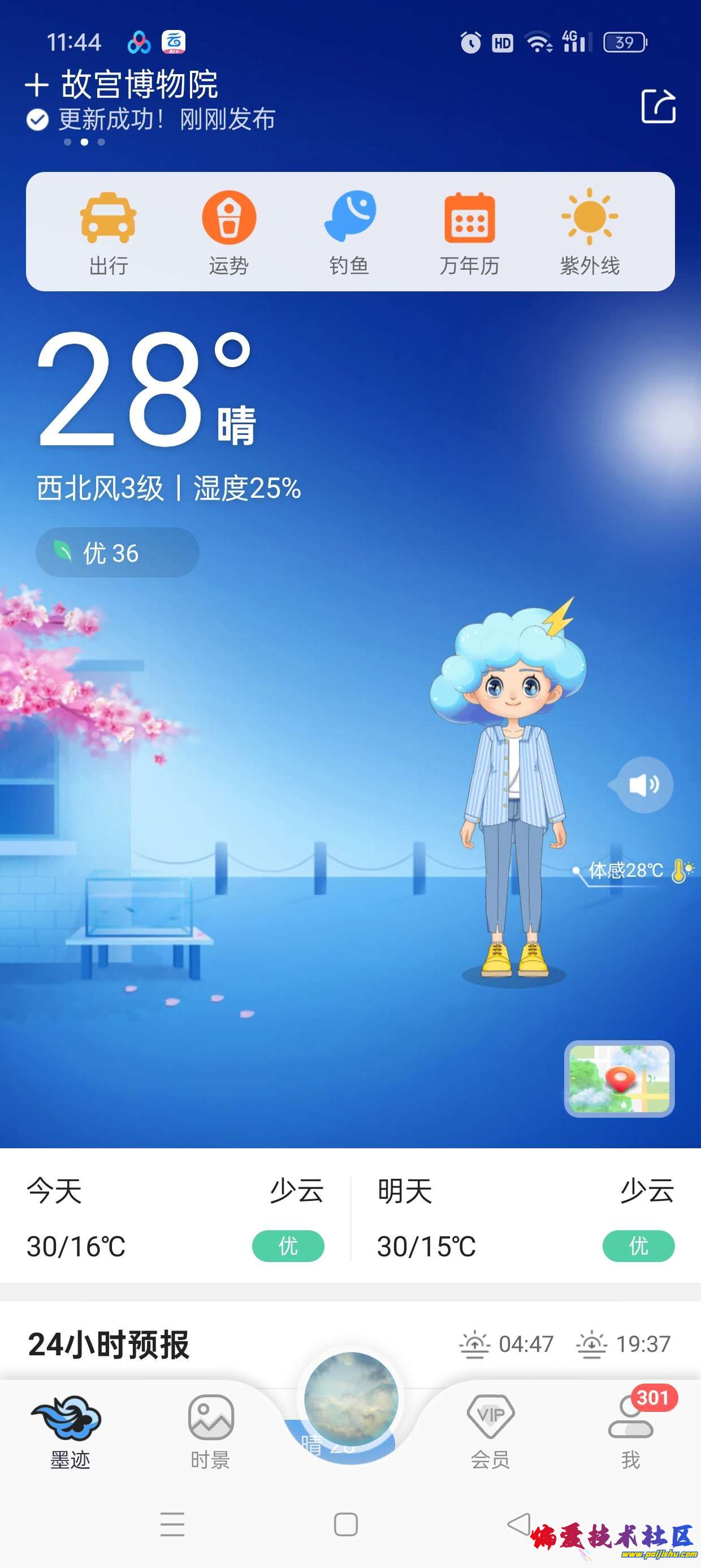Open current conditions for 28° 晴
701x1568 pixels.
(x=146, y=390)
